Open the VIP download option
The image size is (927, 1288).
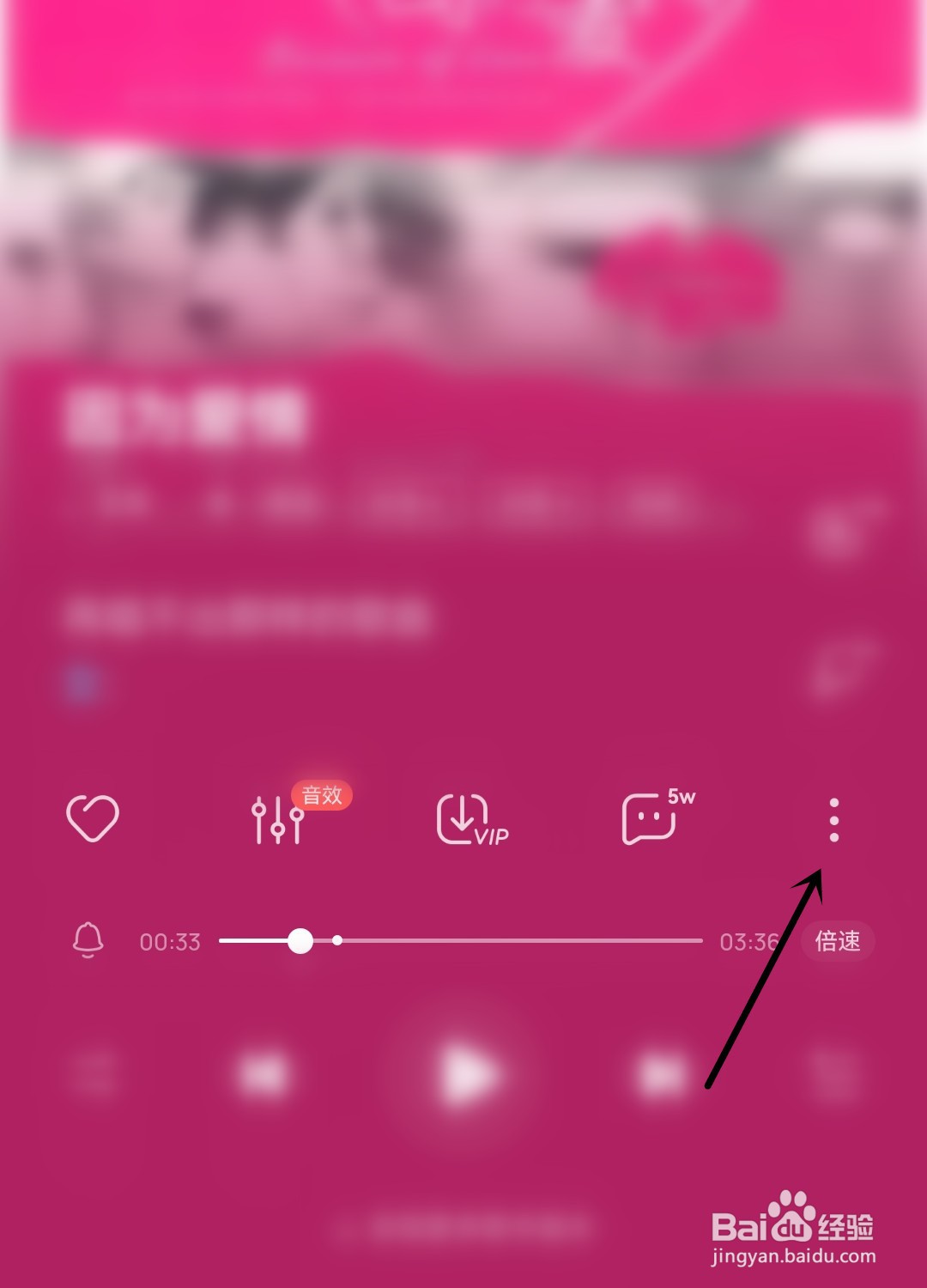[x=463, y=820]
